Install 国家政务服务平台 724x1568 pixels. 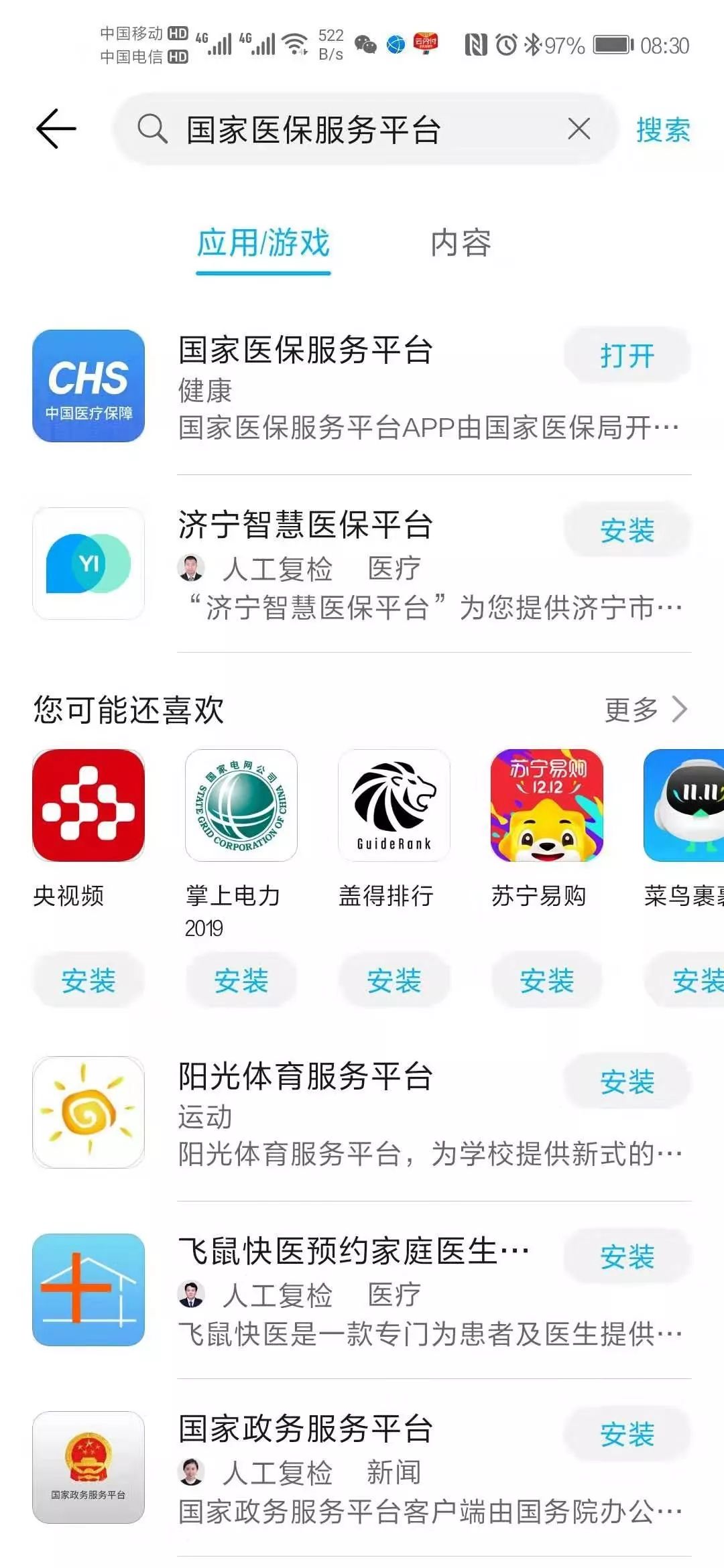point(627,1434)
